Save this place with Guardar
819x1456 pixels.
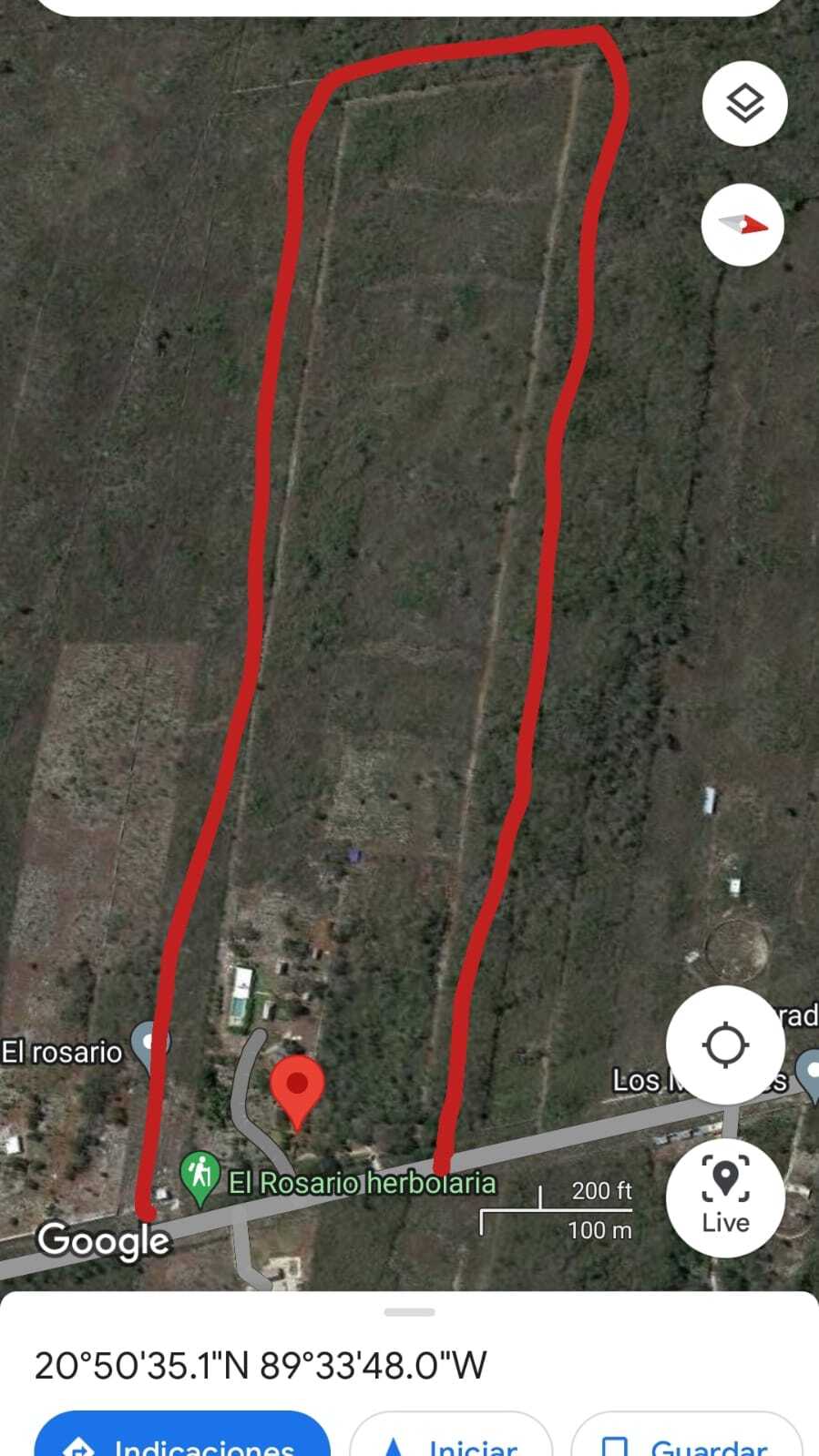pos(686,1436)
